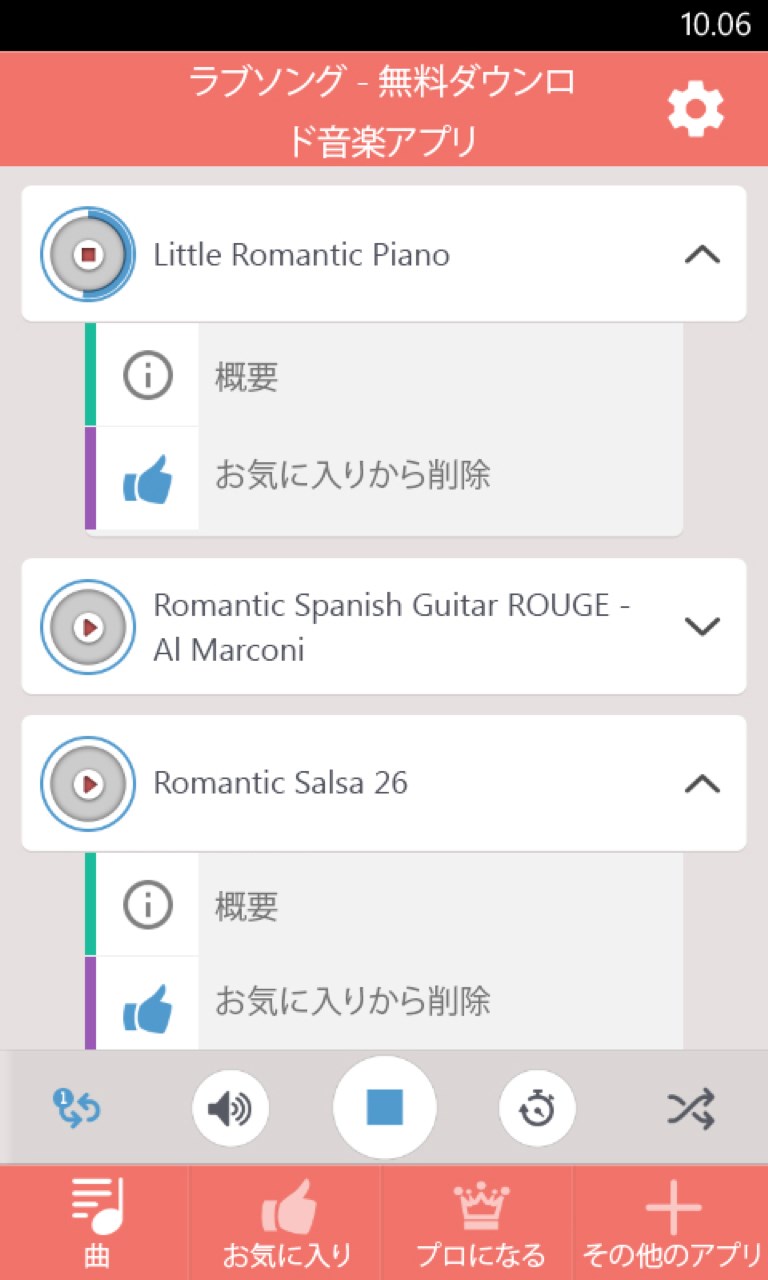Screen dimensions: 768x1280
Task: Tap the repeat-once playback icon
Action: 77,1107
